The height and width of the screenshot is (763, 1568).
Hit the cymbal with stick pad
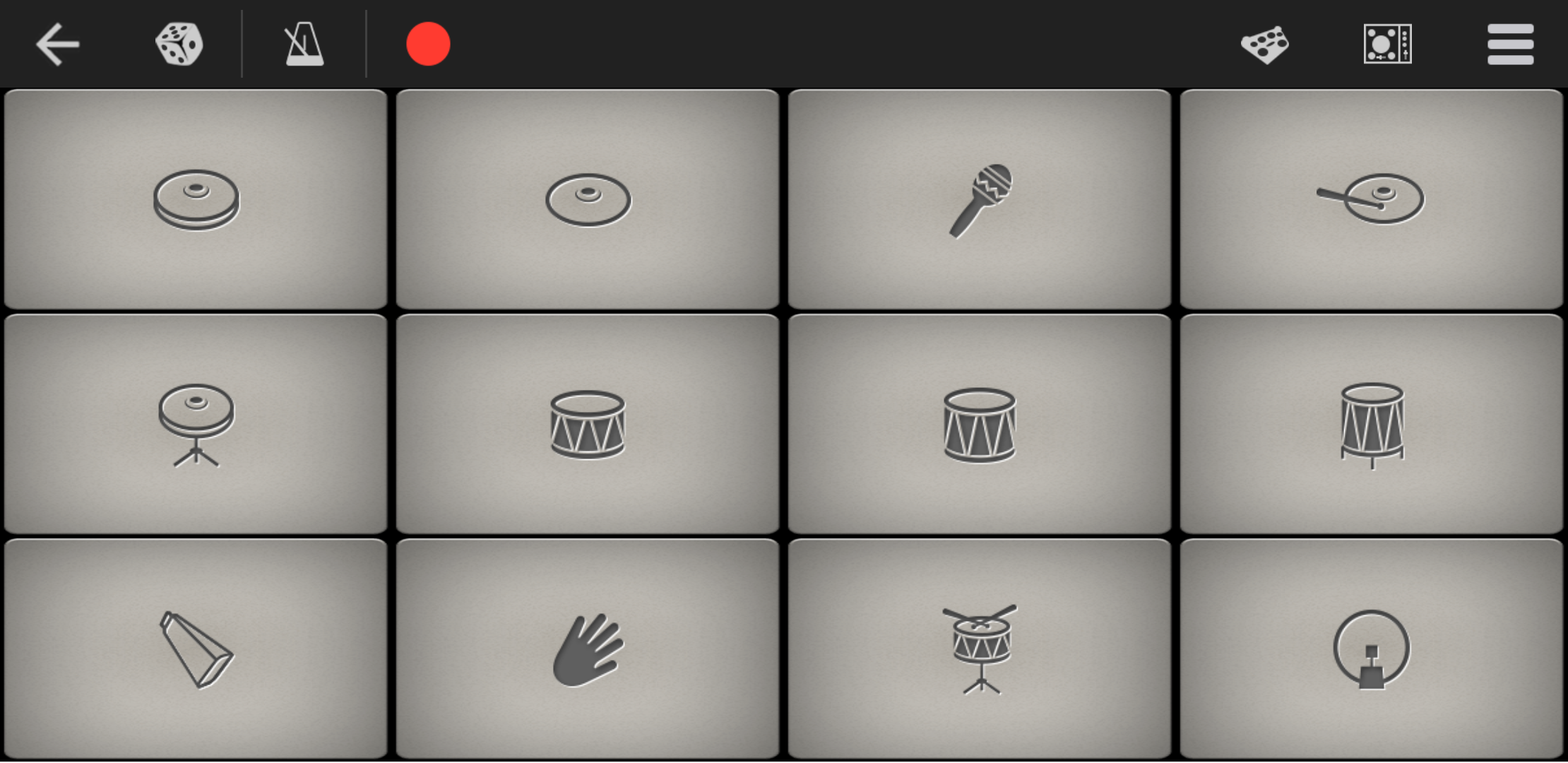(1372, 199)
